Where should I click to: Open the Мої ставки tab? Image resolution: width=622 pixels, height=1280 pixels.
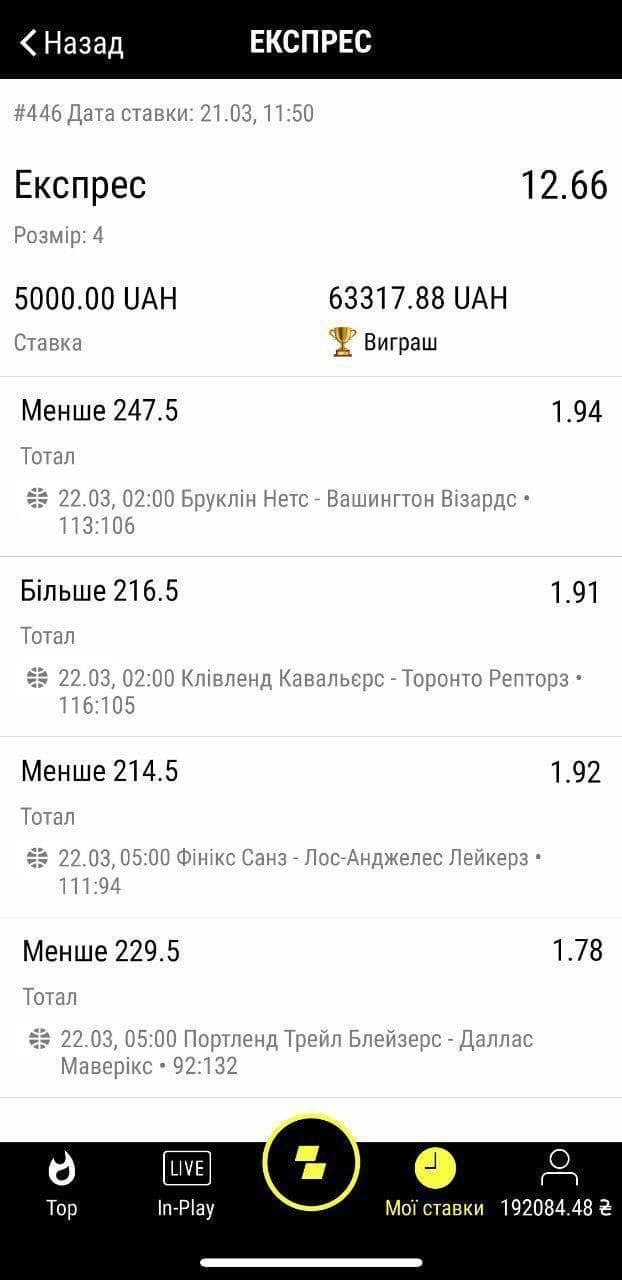tap(435, 1184)
